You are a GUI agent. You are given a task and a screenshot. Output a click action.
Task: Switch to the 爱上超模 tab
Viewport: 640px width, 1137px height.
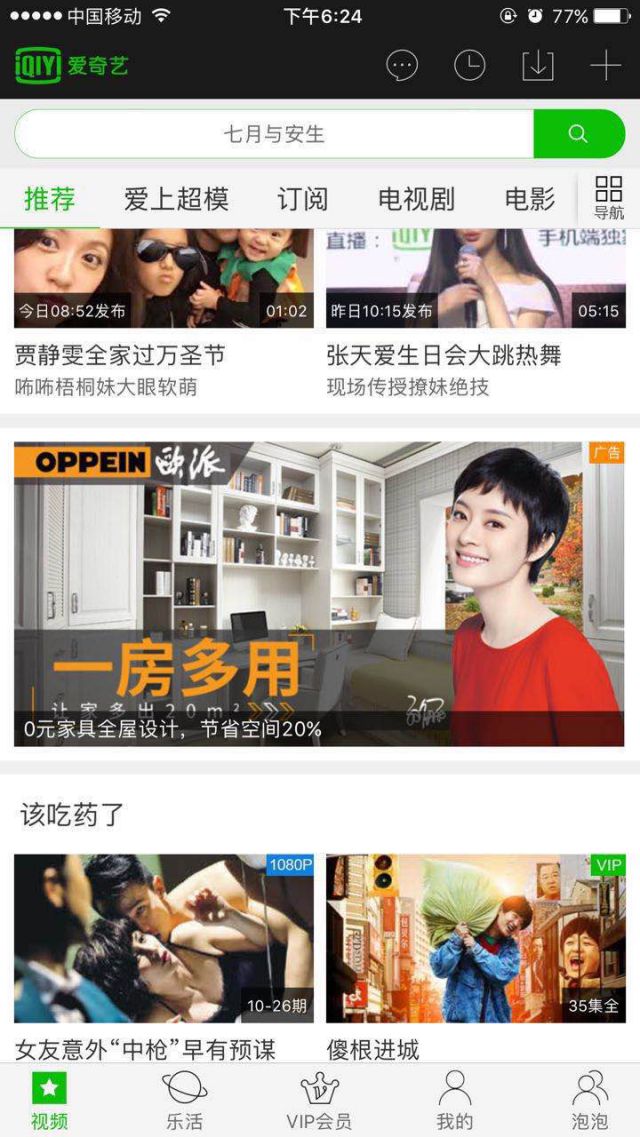pos(176,199)
